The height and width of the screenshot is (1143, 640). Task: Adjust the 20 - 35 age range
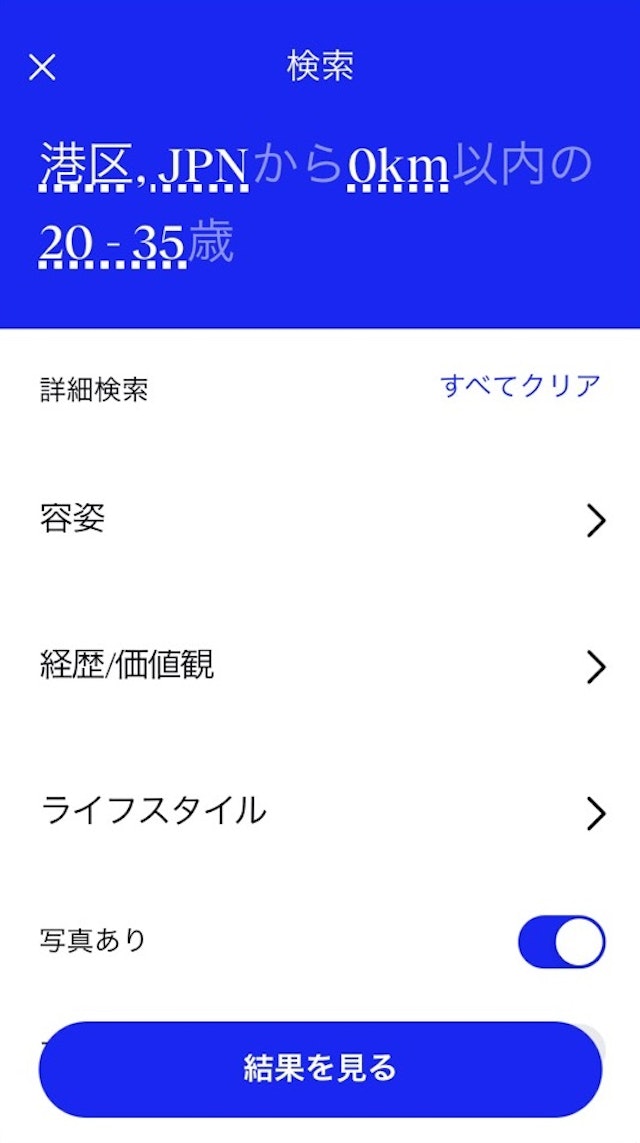[x=112, y=244]
